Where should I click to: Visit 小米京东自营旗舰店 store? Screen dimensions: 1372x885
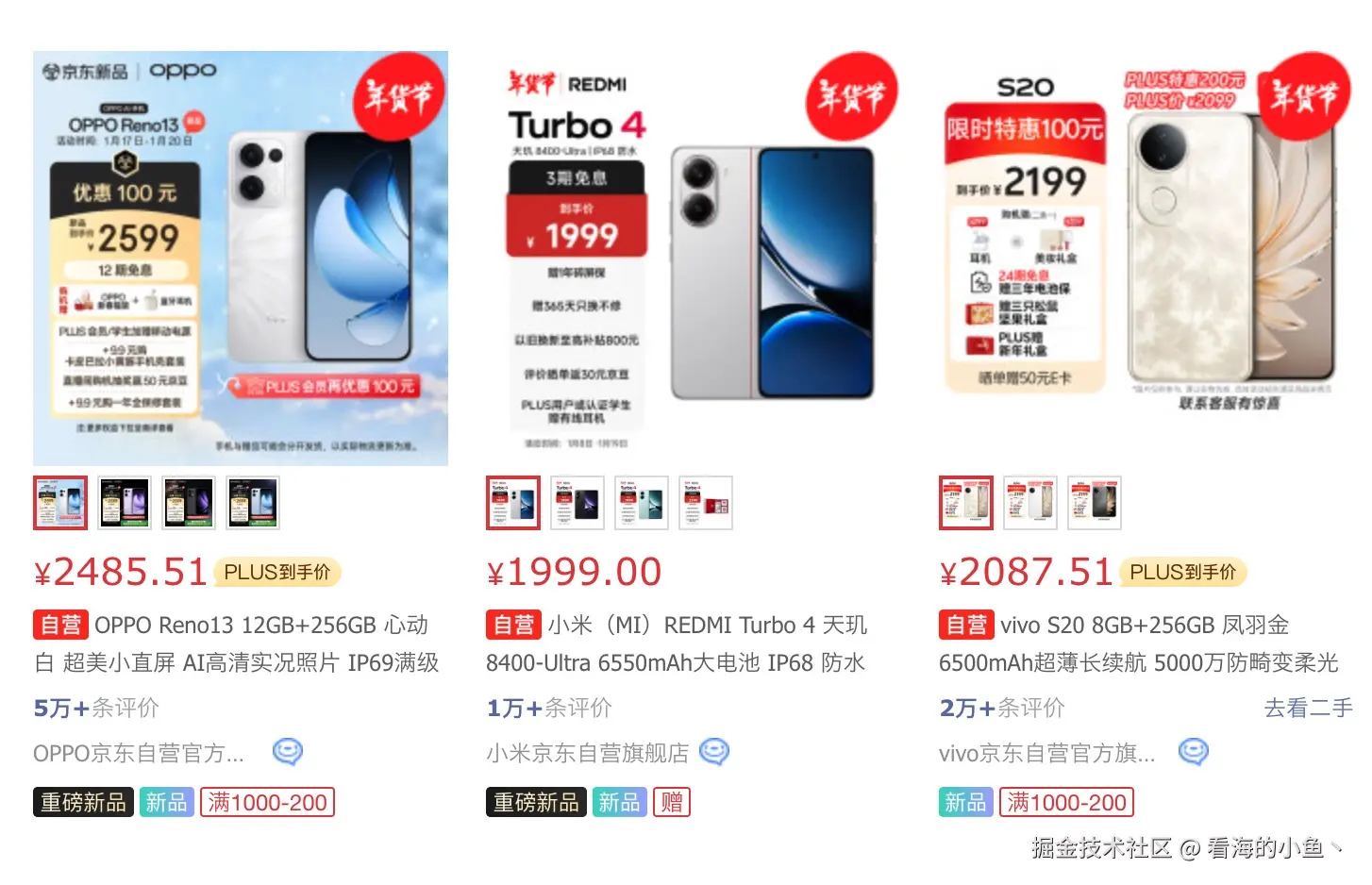[x=587, y=753]
